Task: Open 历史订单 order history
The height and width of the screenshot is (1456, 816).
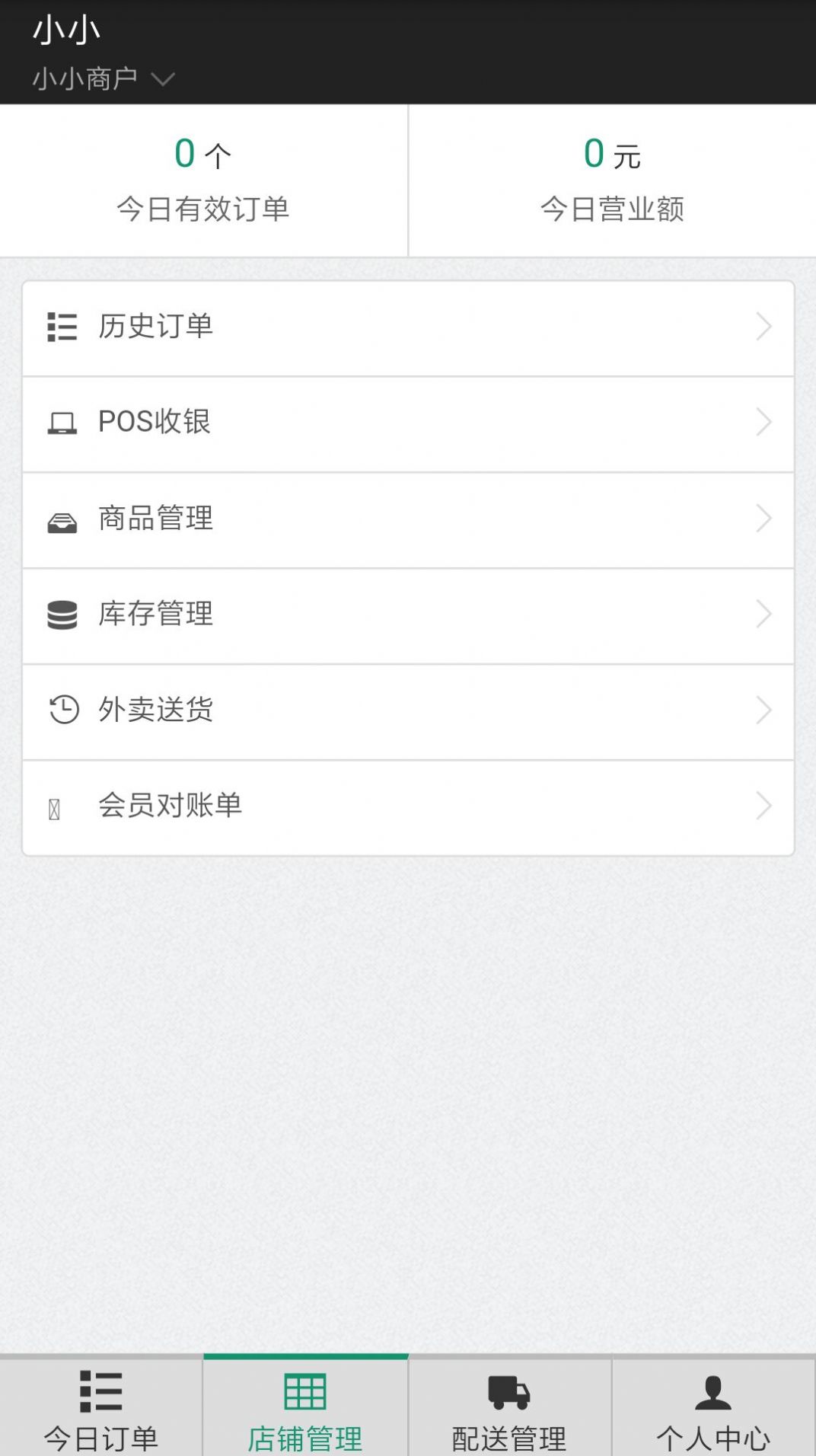Action: coord(408,328)
